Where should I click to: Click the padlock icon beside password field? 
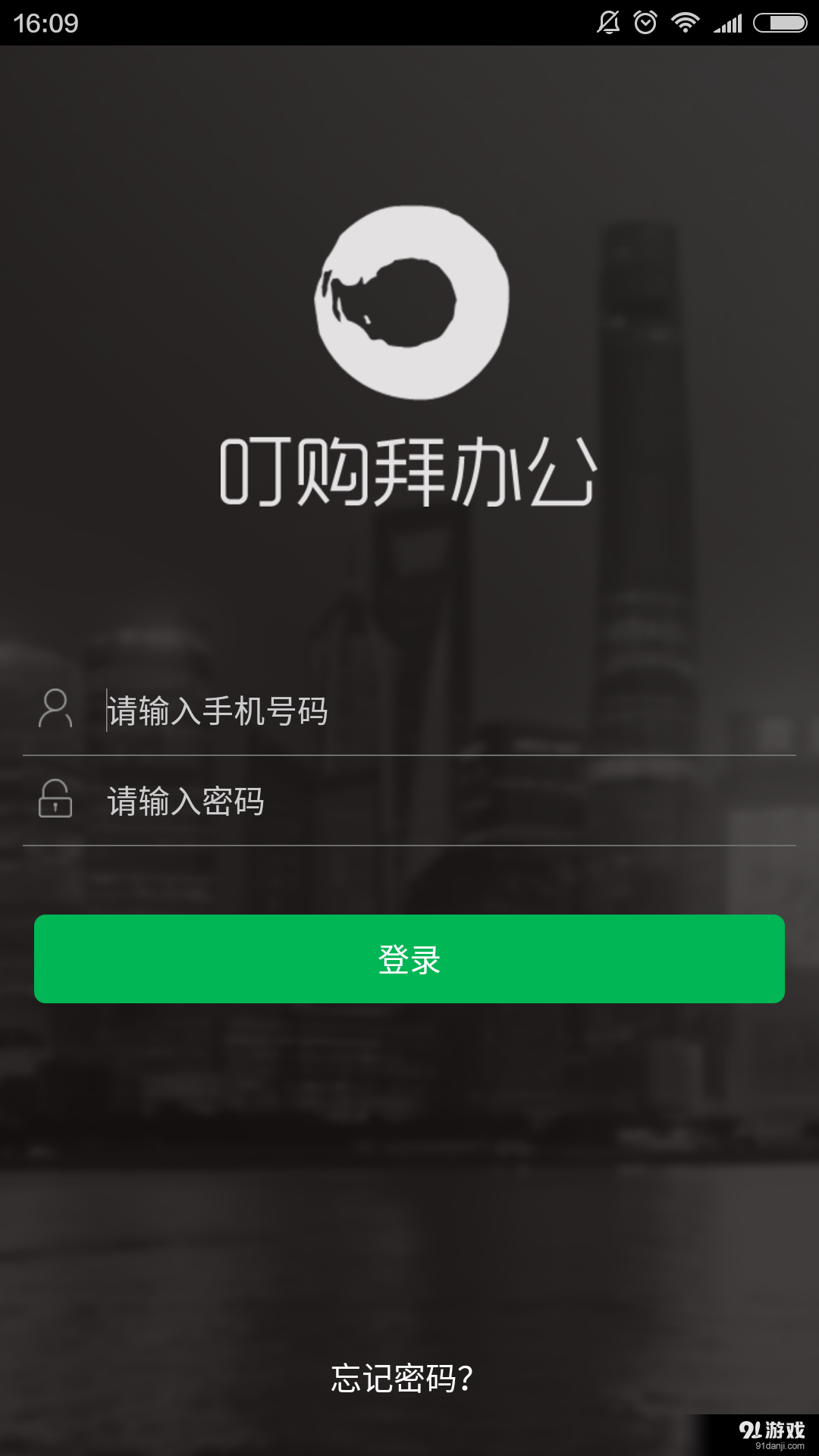pyautogui.click(x=55, y=802)
